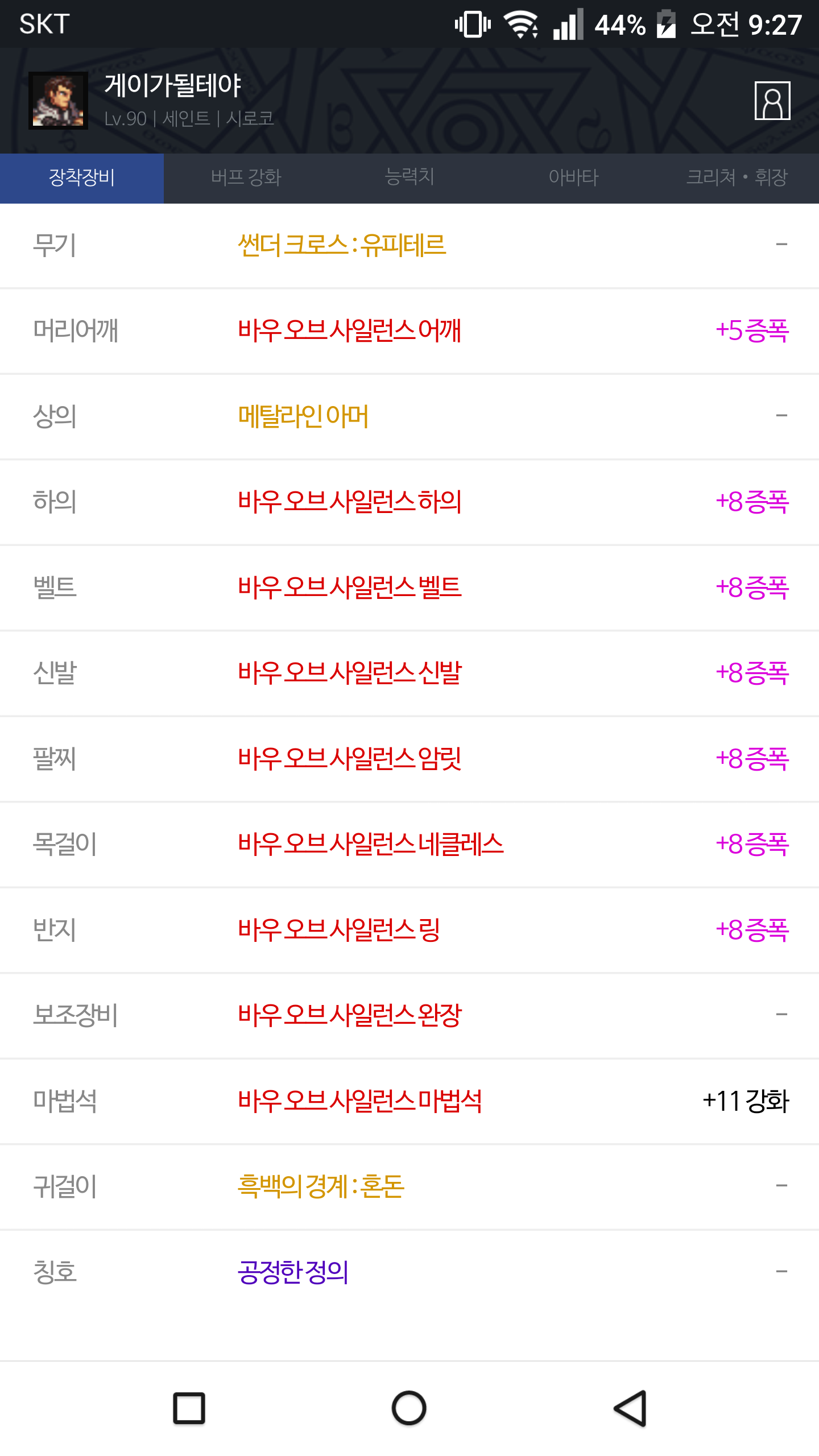View the shoes item 바우 오브 사일런스 신발
The height and width of the screenshot is (1456, 819).
[349, 673]
